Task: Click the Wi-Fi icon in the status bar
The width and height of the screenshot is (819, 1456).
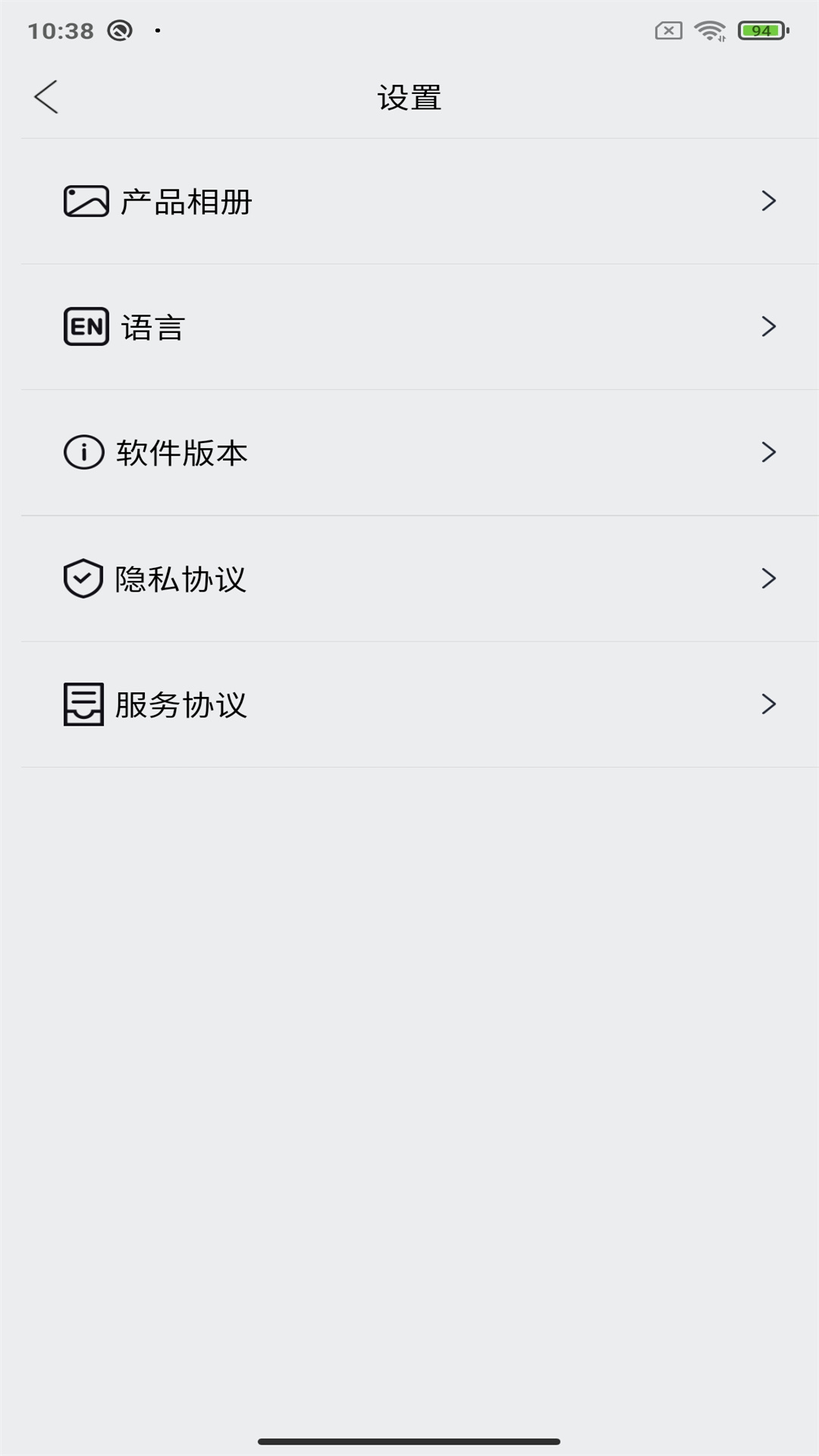Action: (x=708, y=30)
